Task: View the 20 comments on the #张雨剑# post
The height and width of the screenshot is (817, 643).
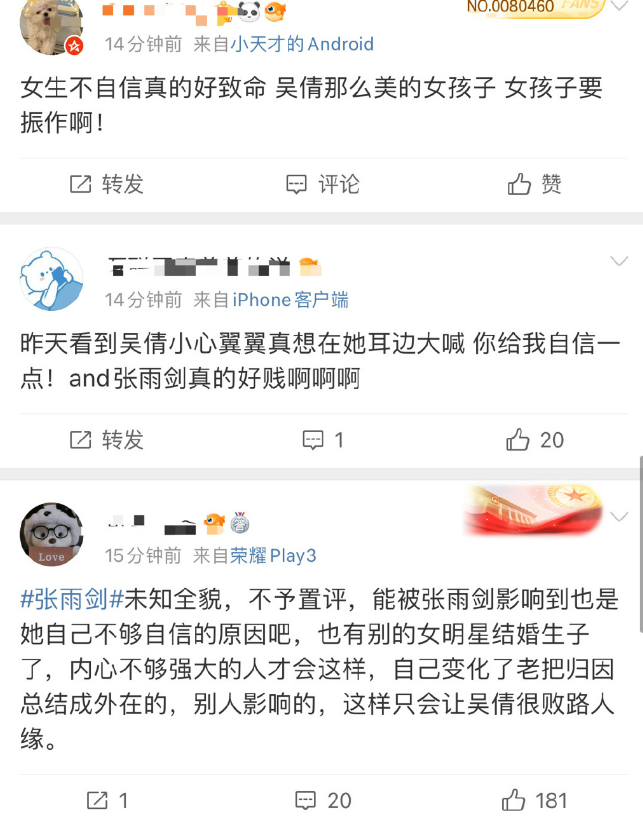Action: pos(322,800)
